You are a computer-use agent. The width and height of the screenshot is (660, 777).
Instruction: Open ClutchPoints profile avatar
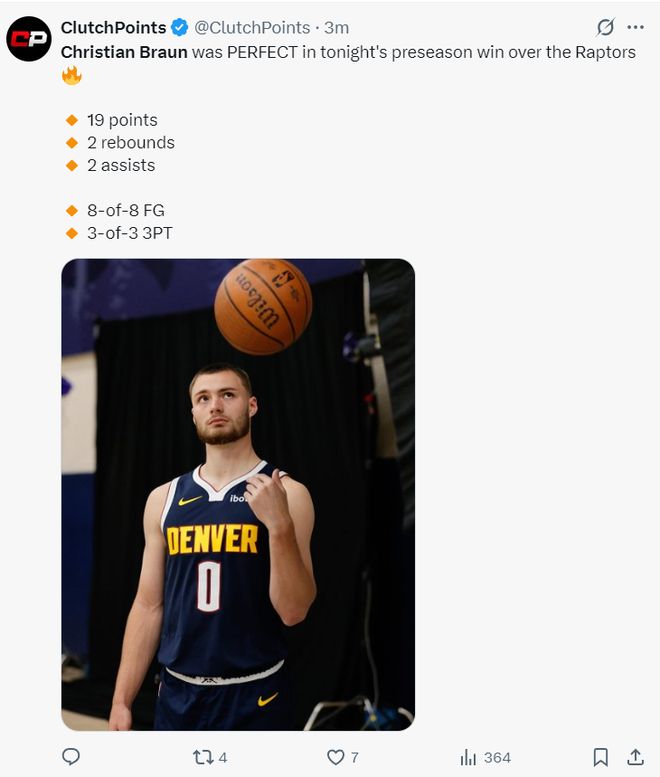click(x=29, y=39)
